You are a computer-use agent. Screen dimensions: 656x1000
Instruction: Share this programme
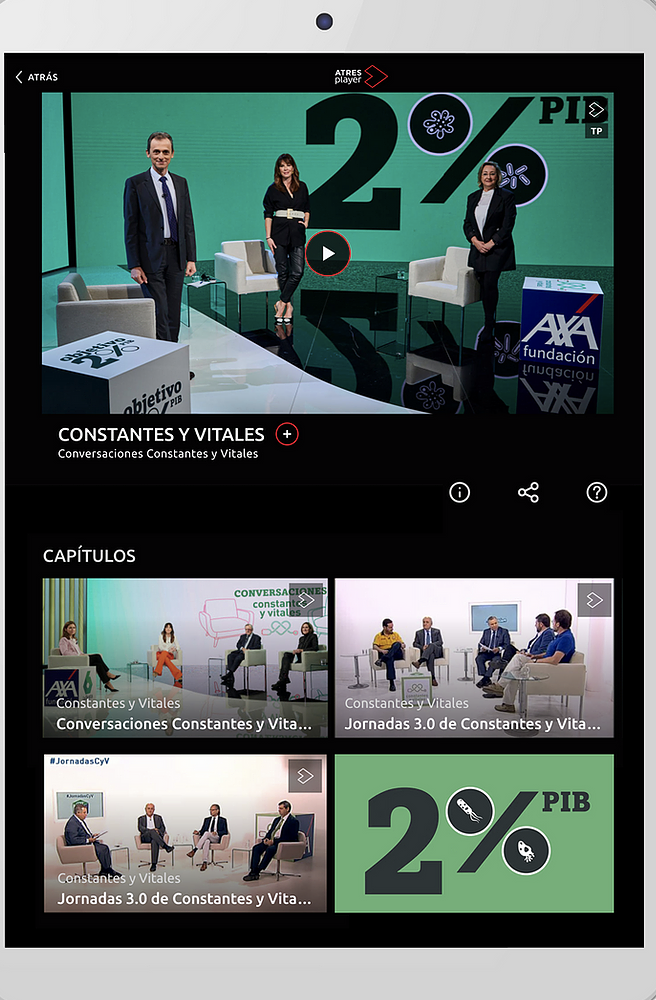(528, 492)
